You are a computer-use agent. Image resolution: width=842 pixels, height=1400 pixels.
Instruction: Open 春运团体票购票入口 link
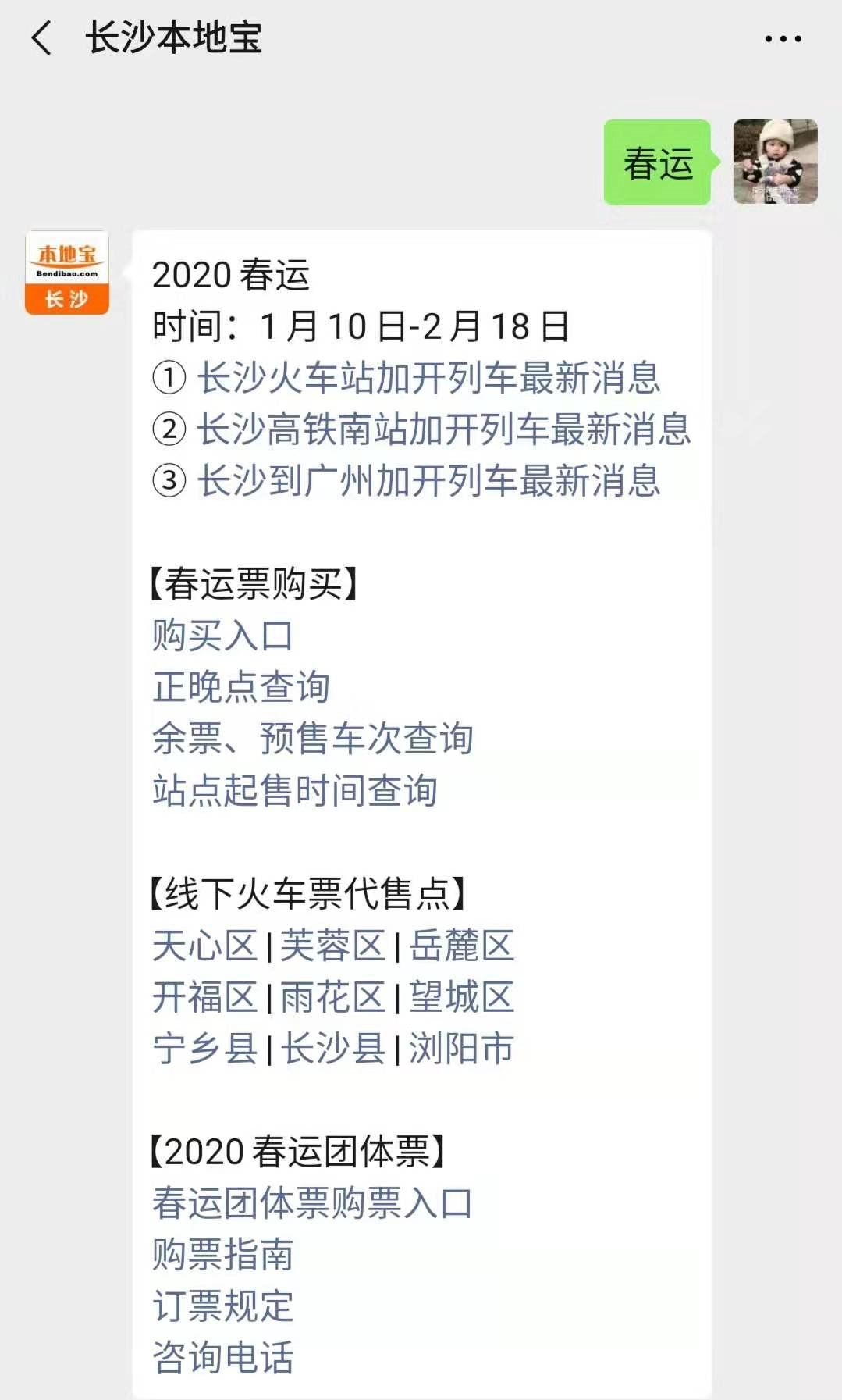pos(312,1203)
